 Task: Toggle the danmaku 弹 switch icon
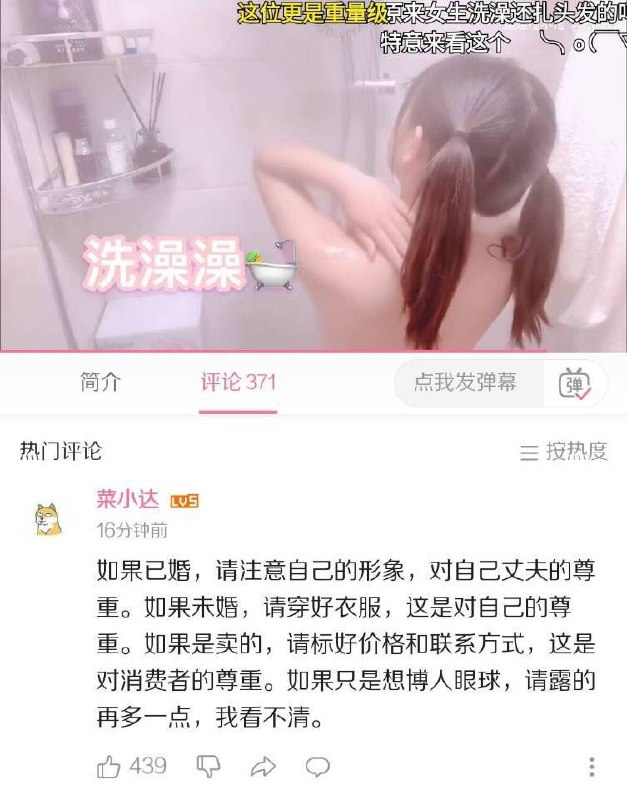click(x=574, y=383)
